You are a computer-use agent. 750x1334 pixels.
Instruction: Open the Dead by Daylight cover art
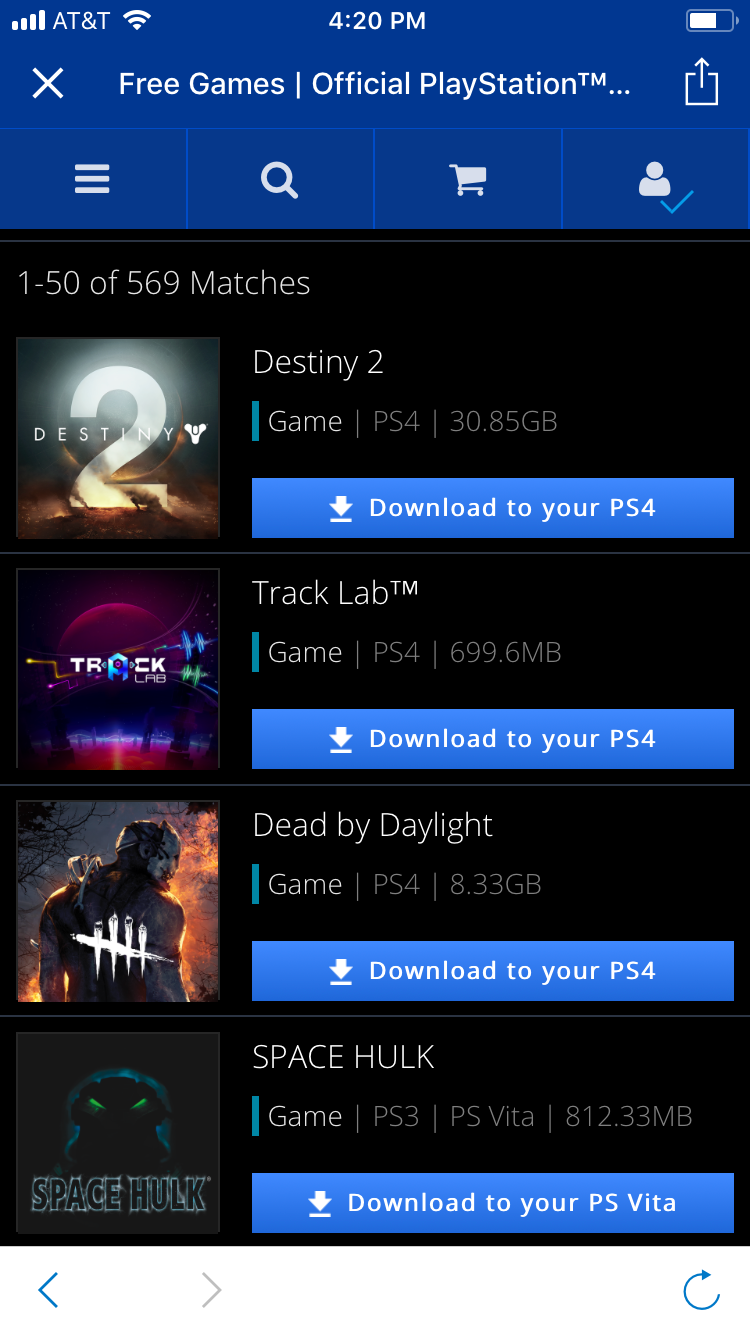118,901
